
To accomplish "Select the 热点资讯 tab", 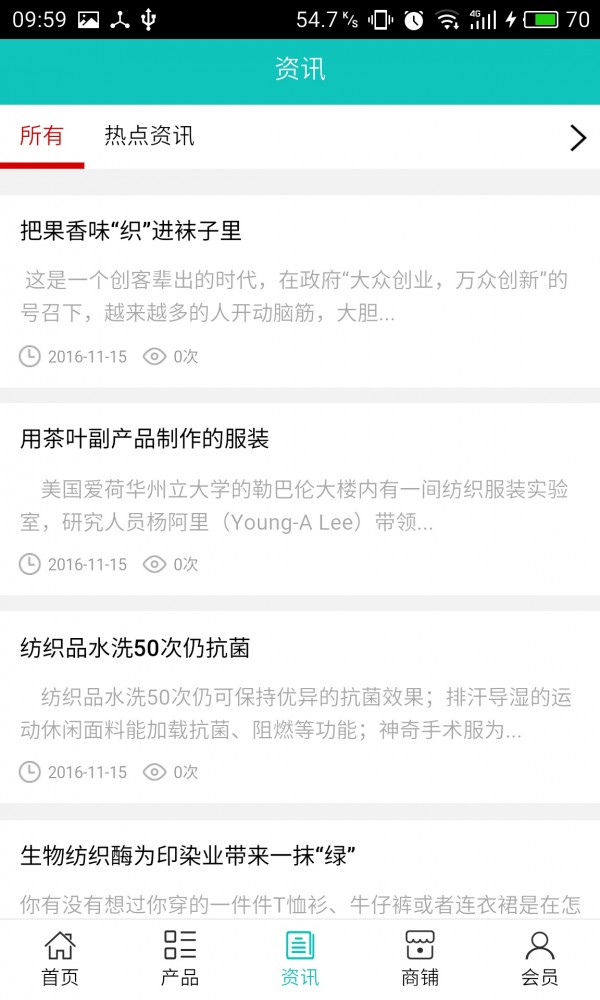I will [149, 137].
